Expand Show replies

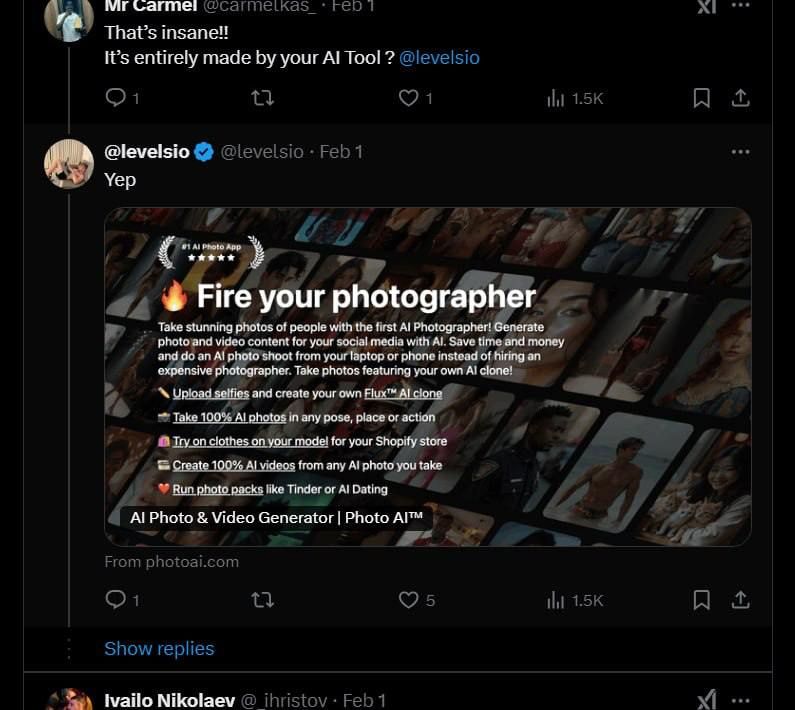(159, 649)
